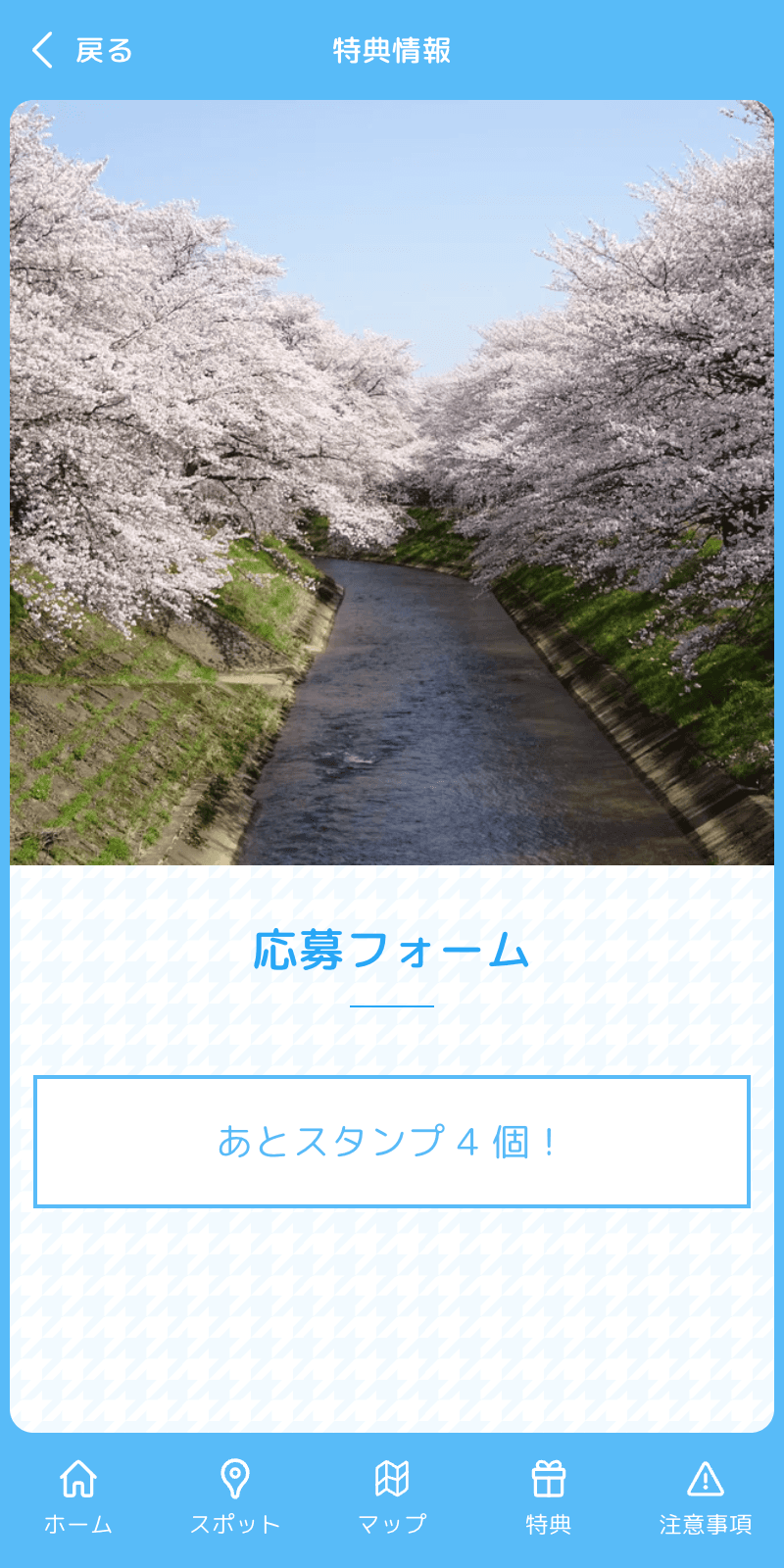The height and width of the screenshot is (1568, 784).
Task: Open the 注意事項 tab
Action: coord(707,1497)
